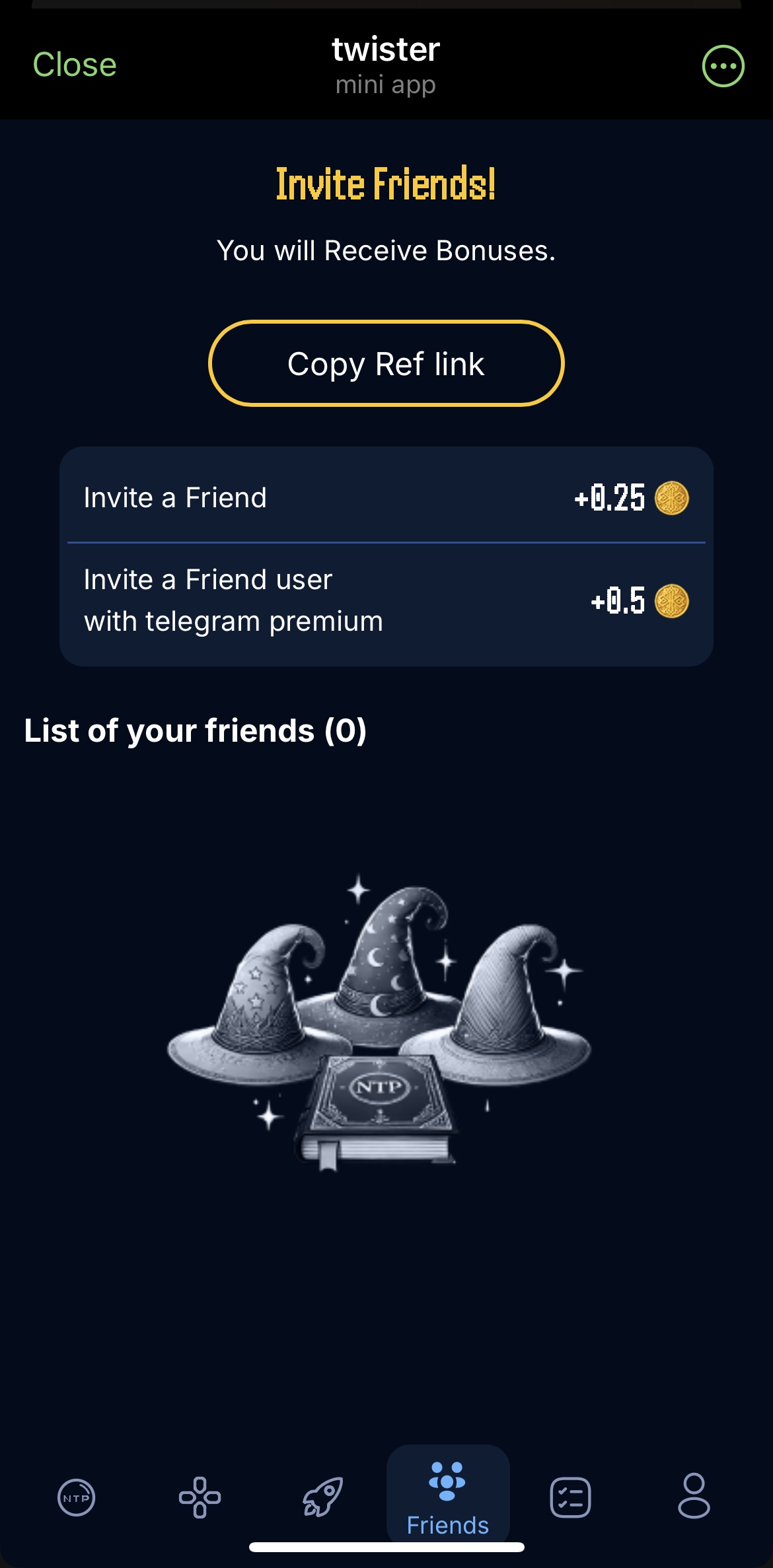Copy the referral link
Viewport: 773px width, 1568px height.
click(x=386, y=363)
